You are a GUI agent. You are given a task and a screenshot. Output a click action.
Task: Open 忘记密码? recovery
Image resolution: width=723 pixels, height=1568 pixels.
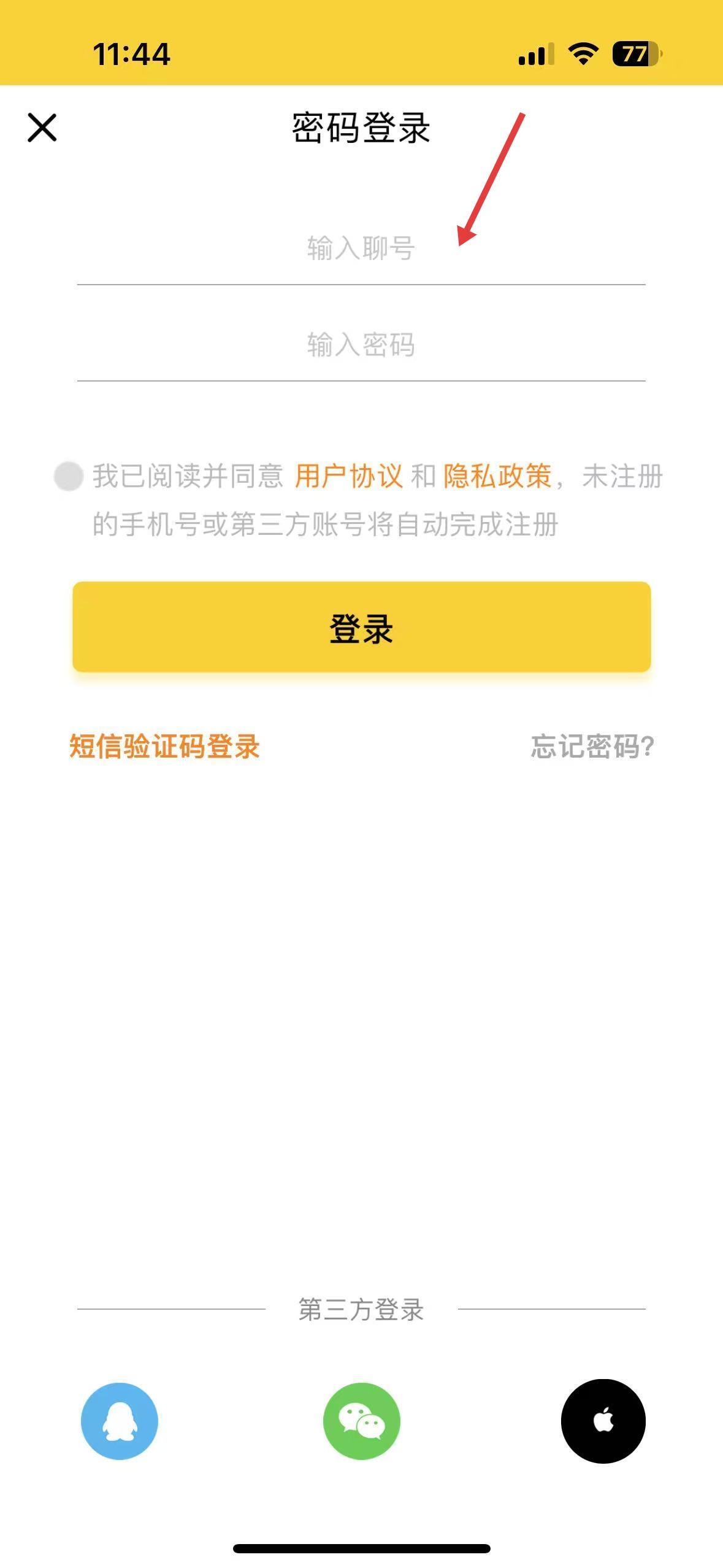[x=592, y=747]
